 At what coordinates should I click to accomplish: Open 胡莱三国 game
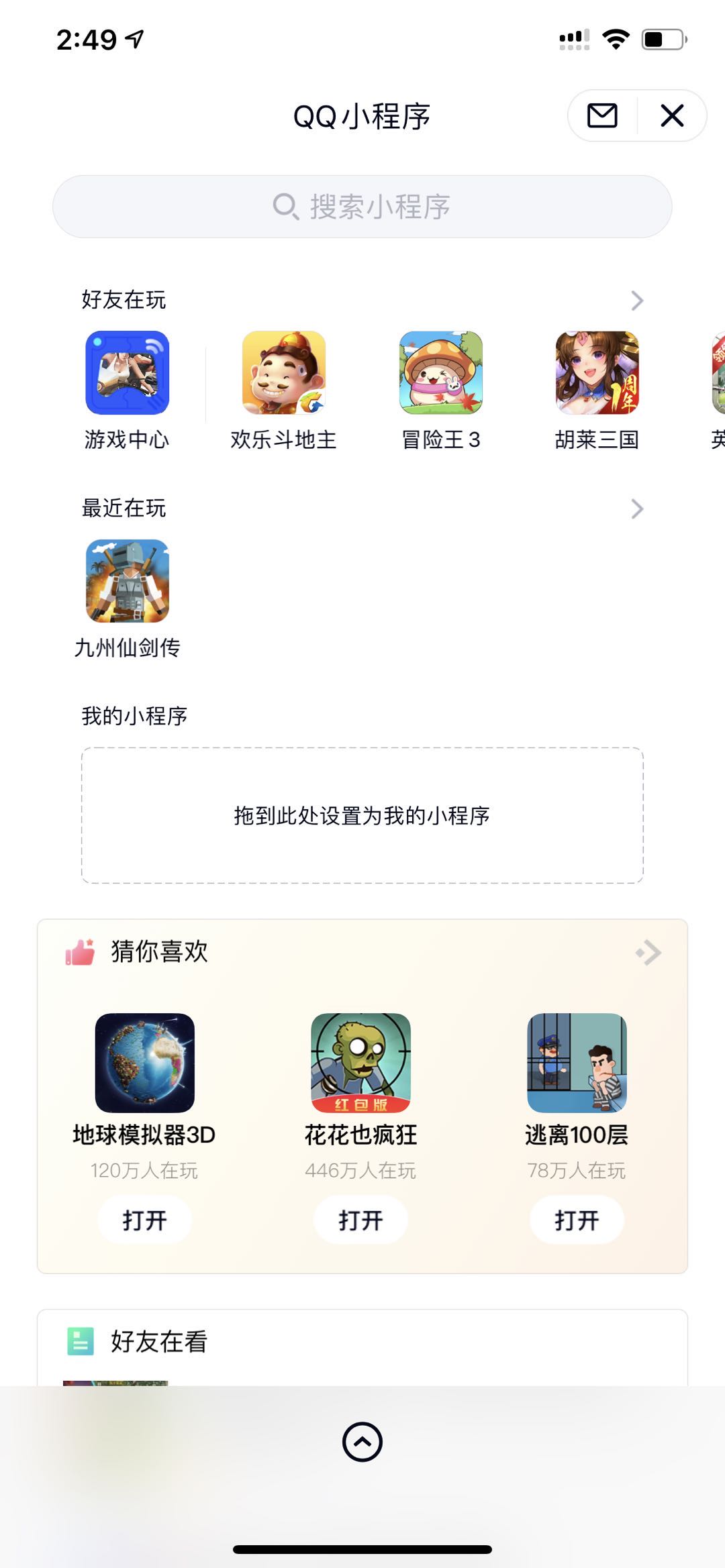click(x=597, y=373)
